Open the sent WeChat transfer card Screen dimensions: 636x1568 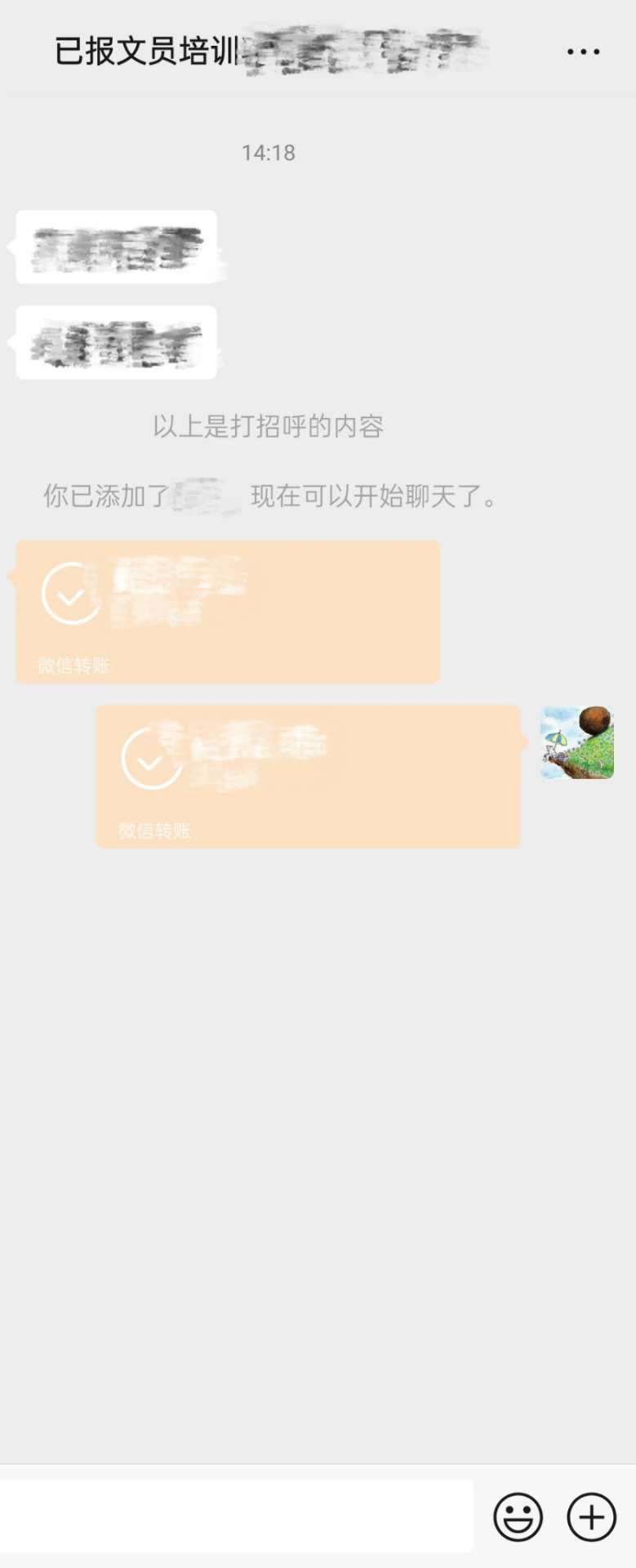click(308, 776)
